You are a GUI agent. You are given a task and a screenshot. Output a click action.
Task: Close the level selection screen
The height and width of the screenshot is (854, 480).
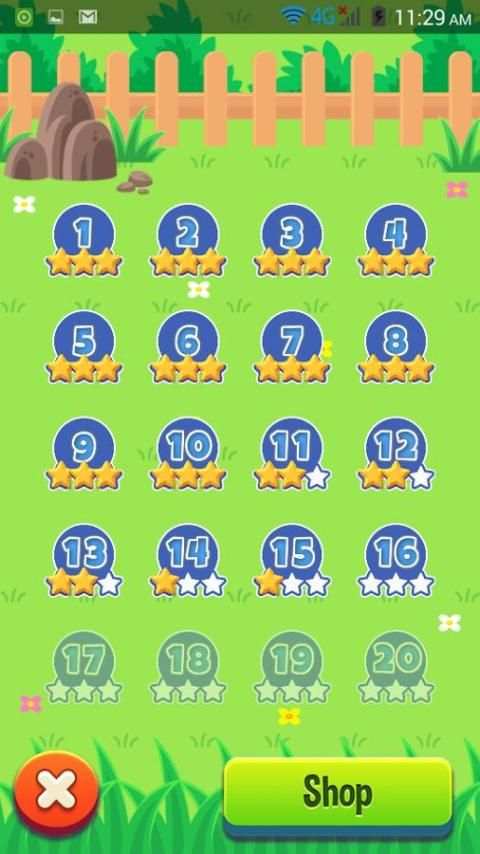[57, 792]
